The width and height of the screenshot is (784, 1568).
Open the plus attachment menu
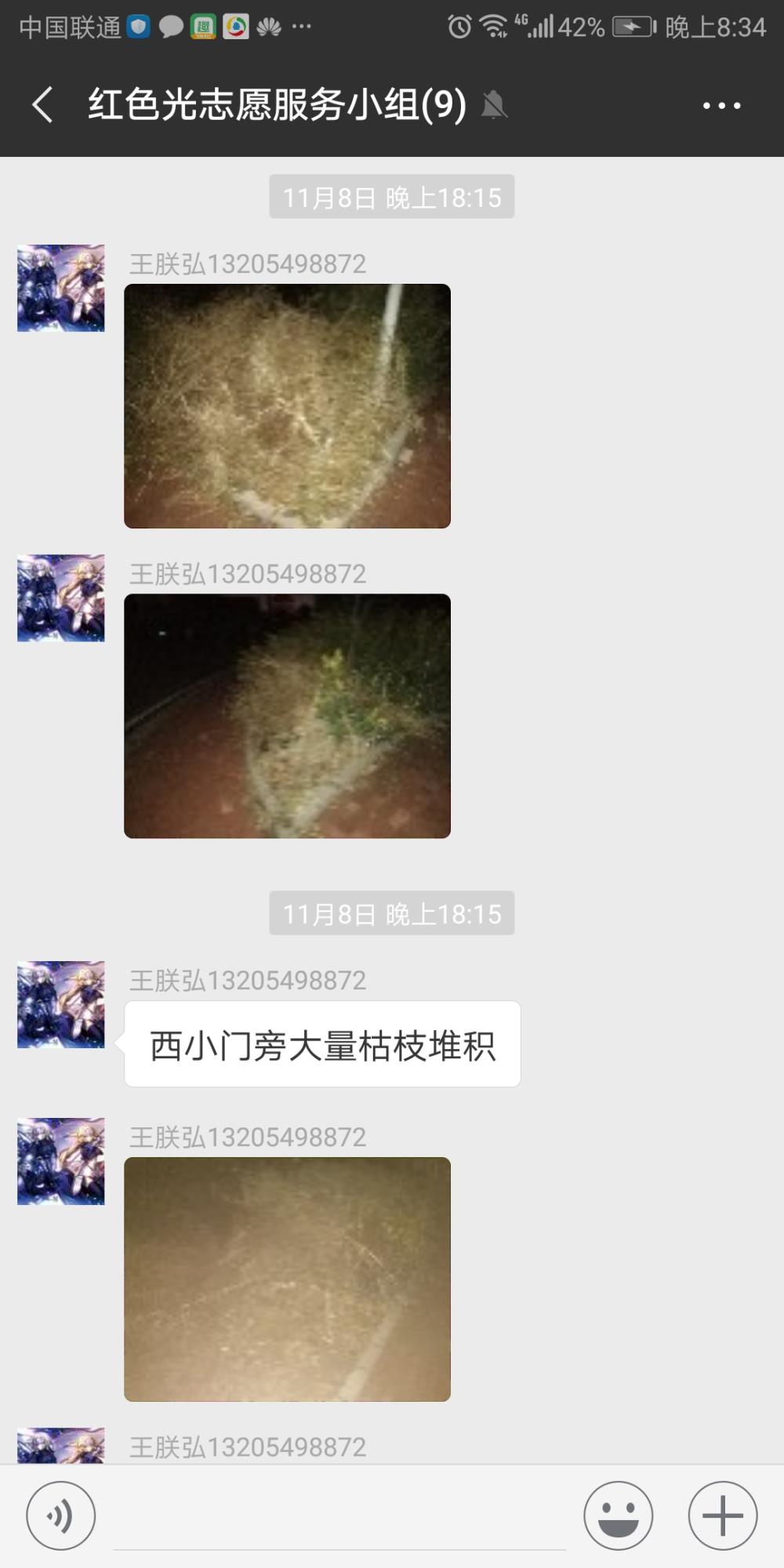[x=722, y=1515]
